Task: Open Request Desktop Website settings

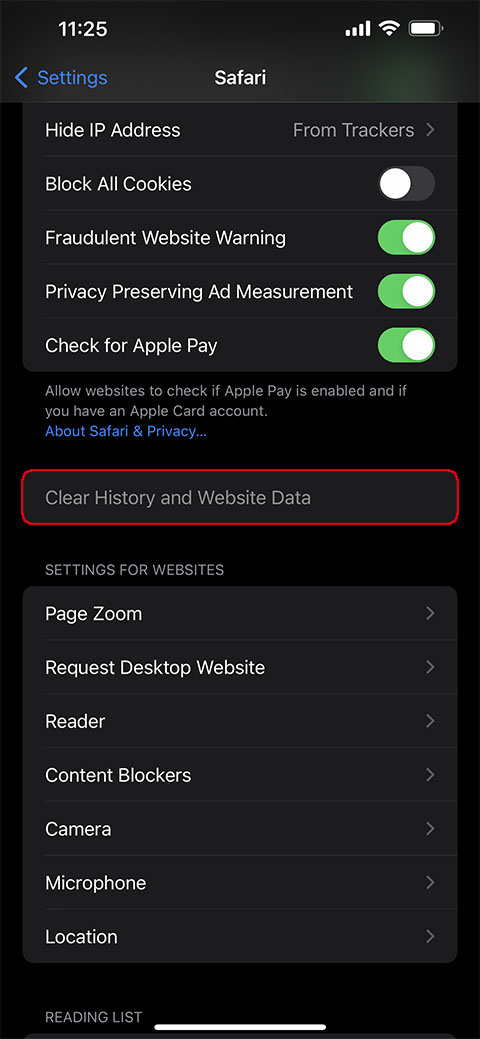Action: [x=240, y=667]
